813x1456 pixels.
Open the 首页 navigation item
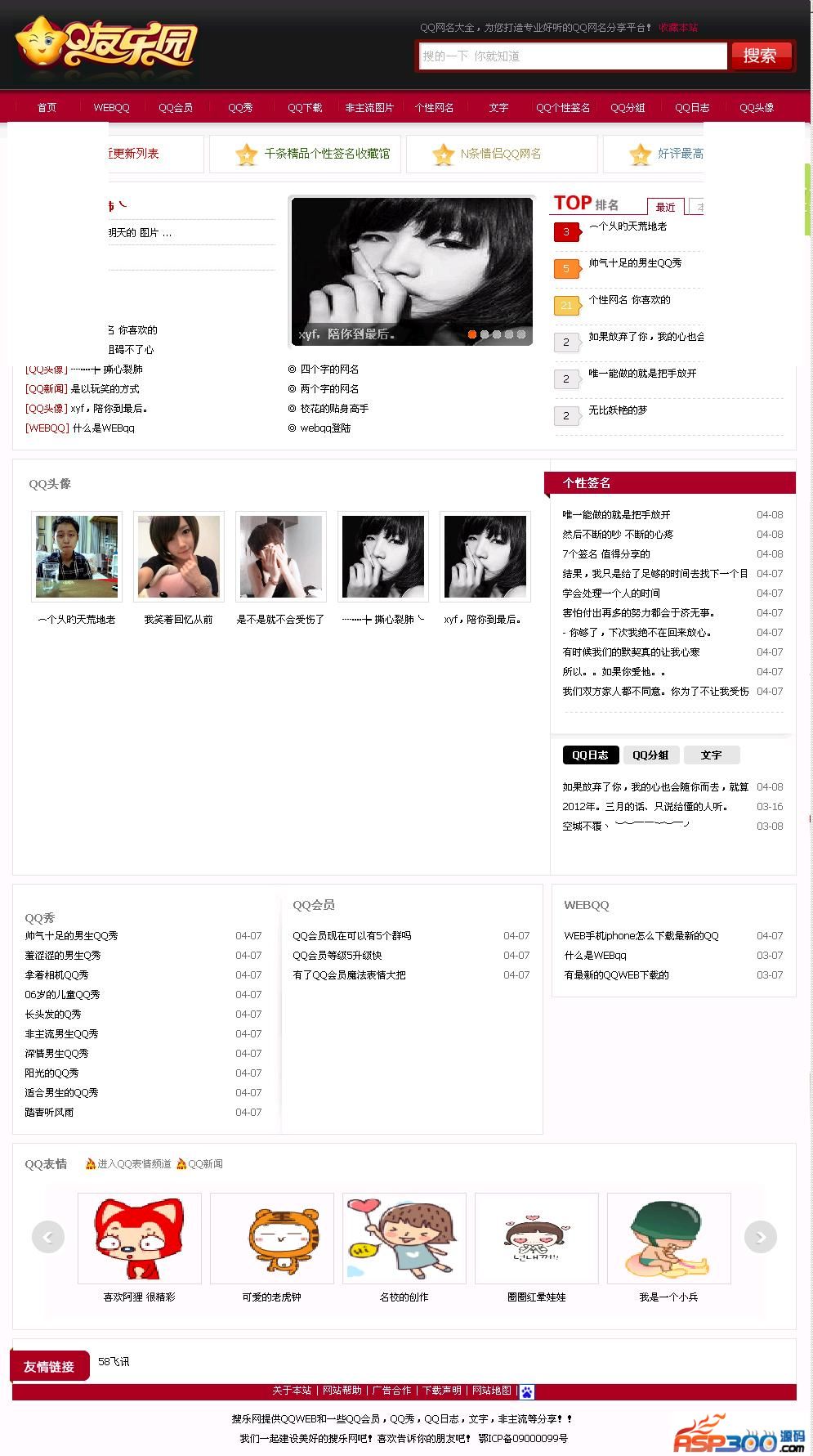47,108
